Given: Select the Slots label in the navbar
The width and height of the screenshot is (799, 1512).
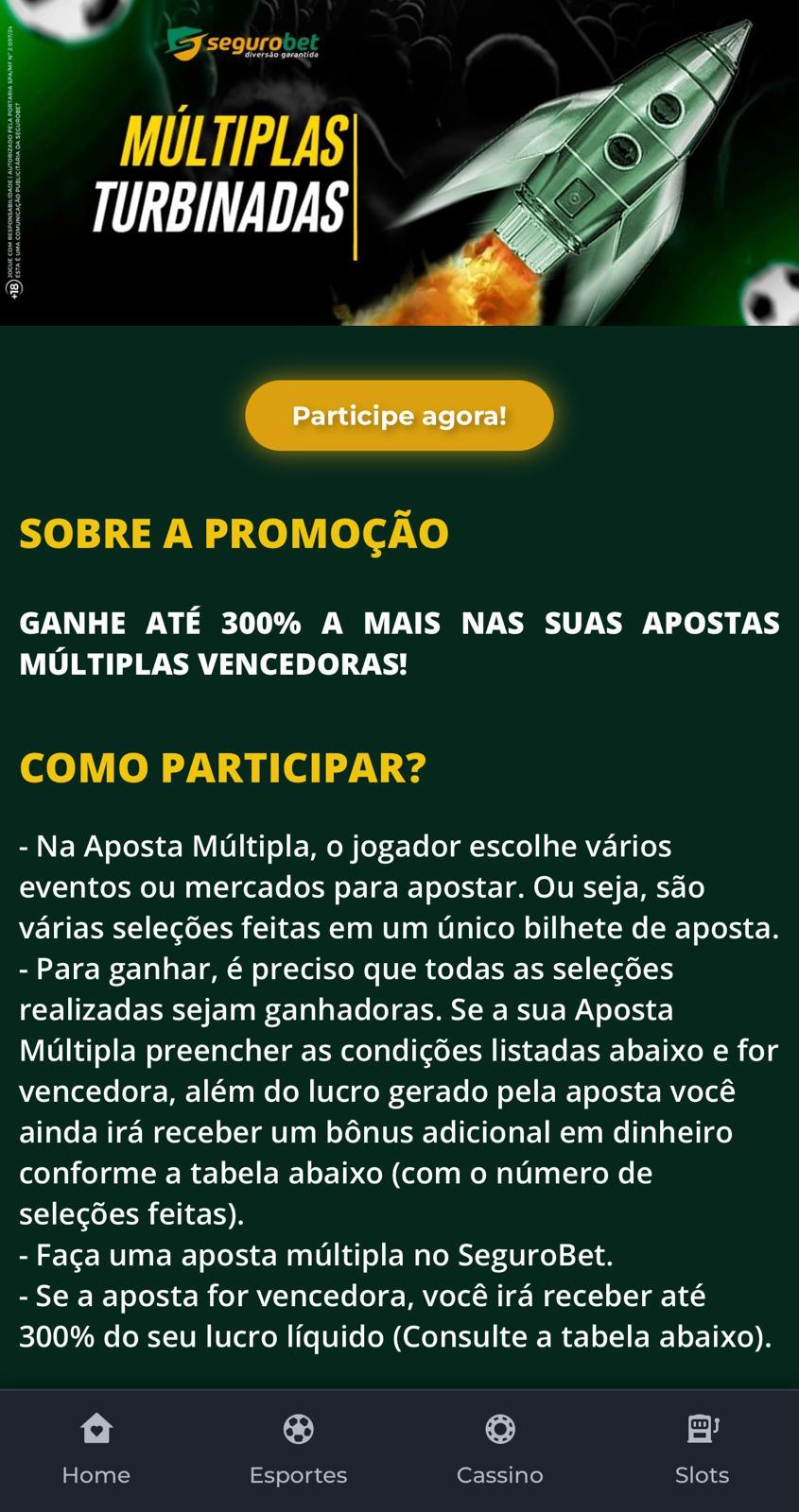Looking at the screenshot, I should [x=702, y=1474].
